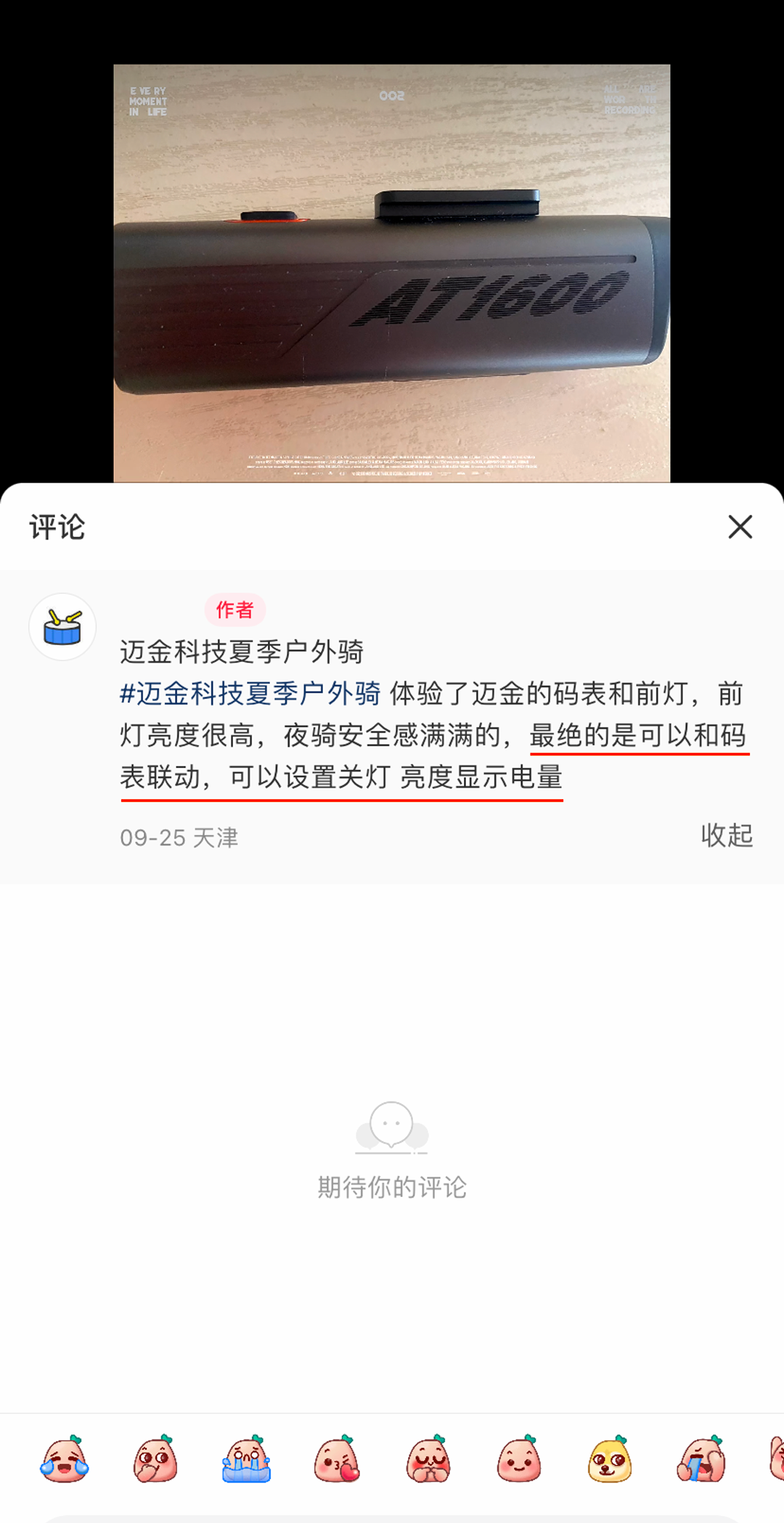
Task: Open the author's drum avatar profile
Action: click(x=62, y=626)
